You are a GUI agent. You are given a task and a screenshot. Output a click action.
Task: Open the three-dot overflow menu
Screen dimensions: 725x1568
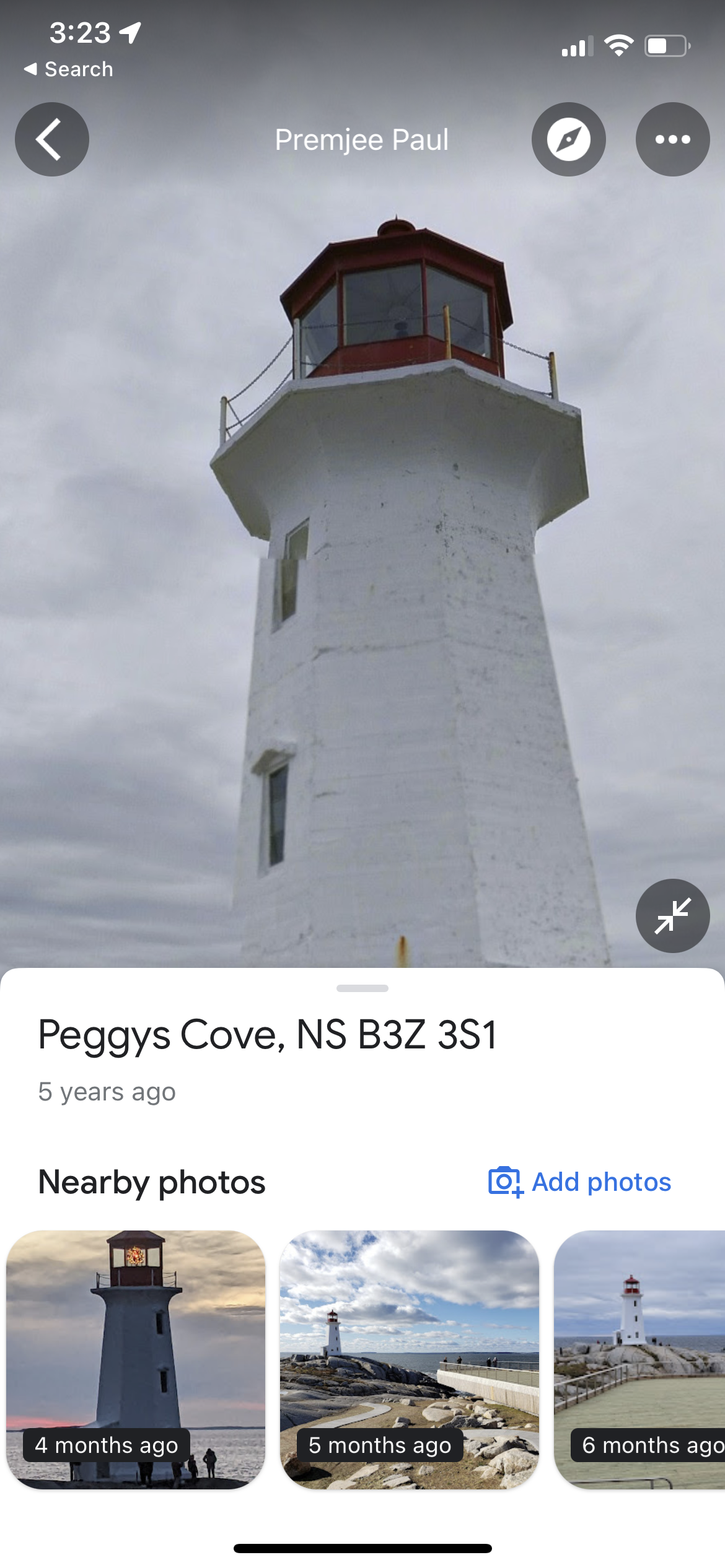pyautogui.click(x=672, y=139)
